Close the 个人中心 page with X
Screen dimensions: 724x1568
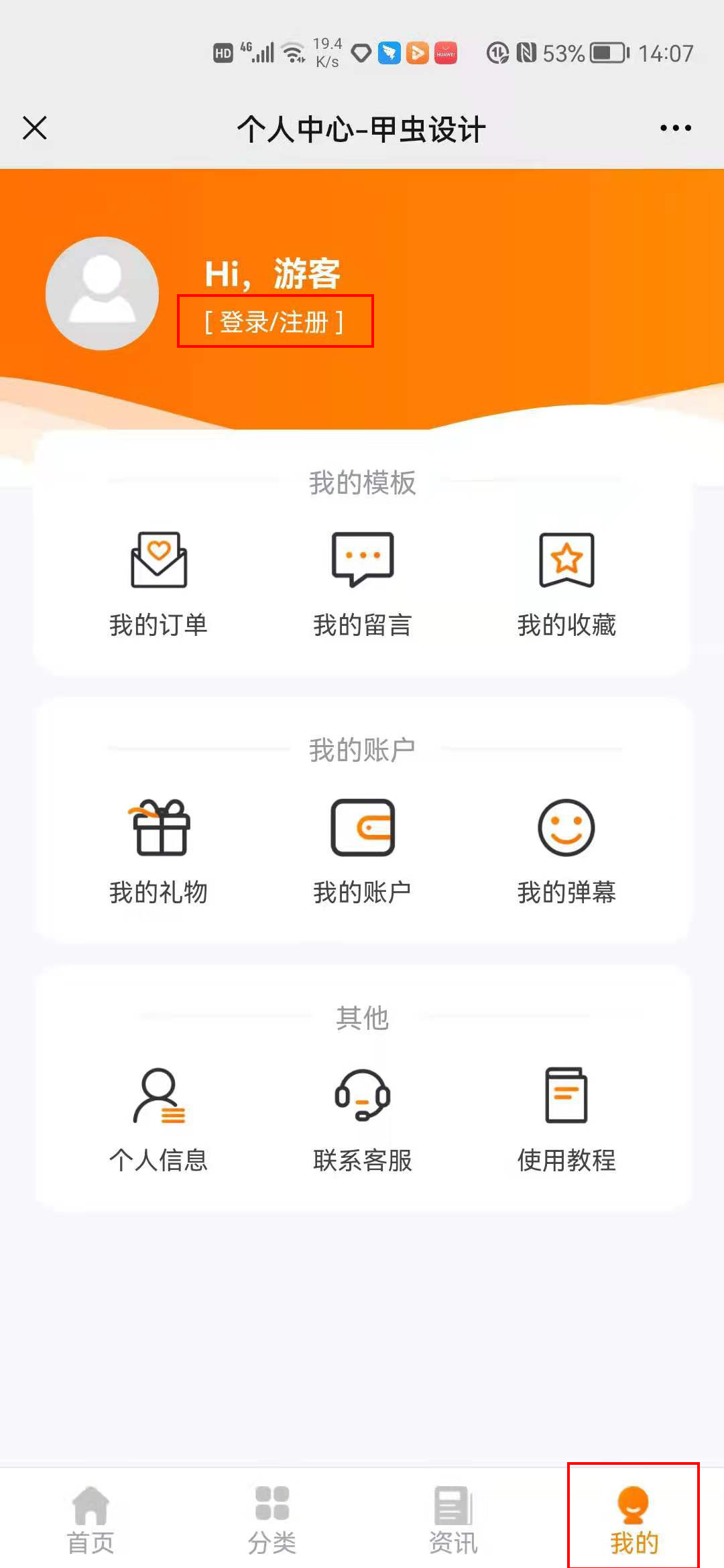tap(36, 128)
